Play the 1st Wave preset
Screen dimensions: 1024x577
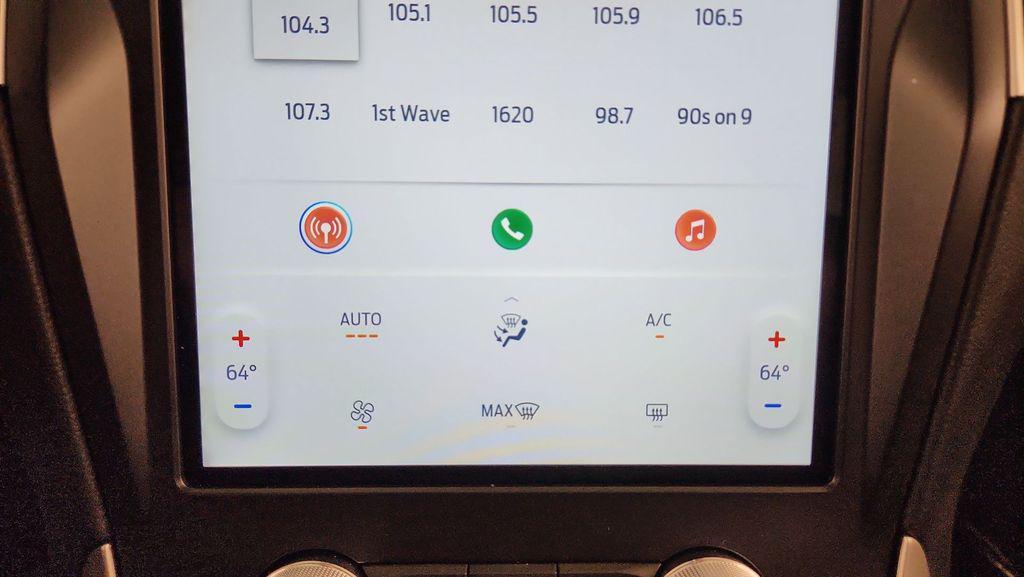click(410, 114)
